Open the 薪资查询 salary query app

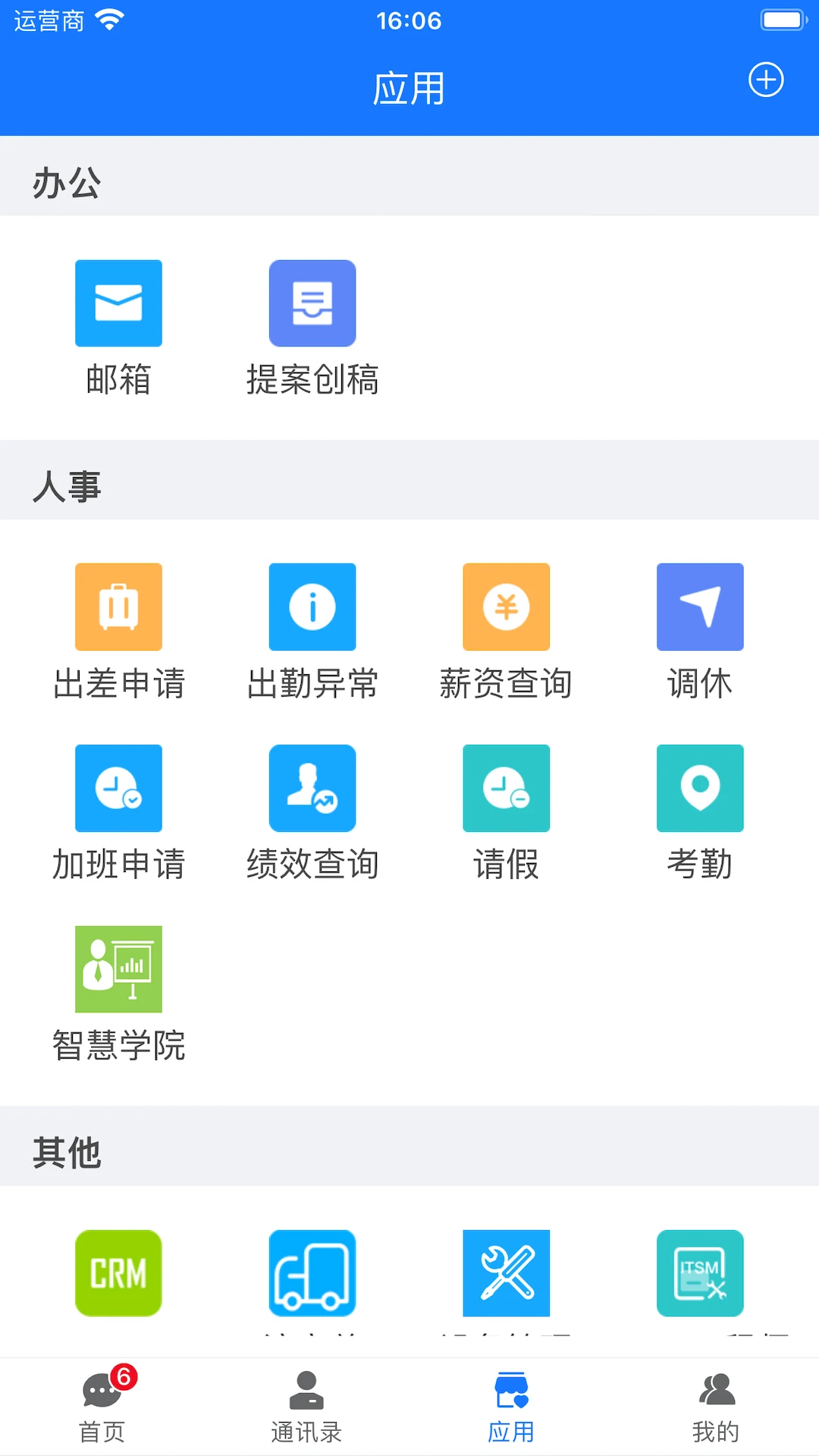pyautogui.click(x=506, y=607)
